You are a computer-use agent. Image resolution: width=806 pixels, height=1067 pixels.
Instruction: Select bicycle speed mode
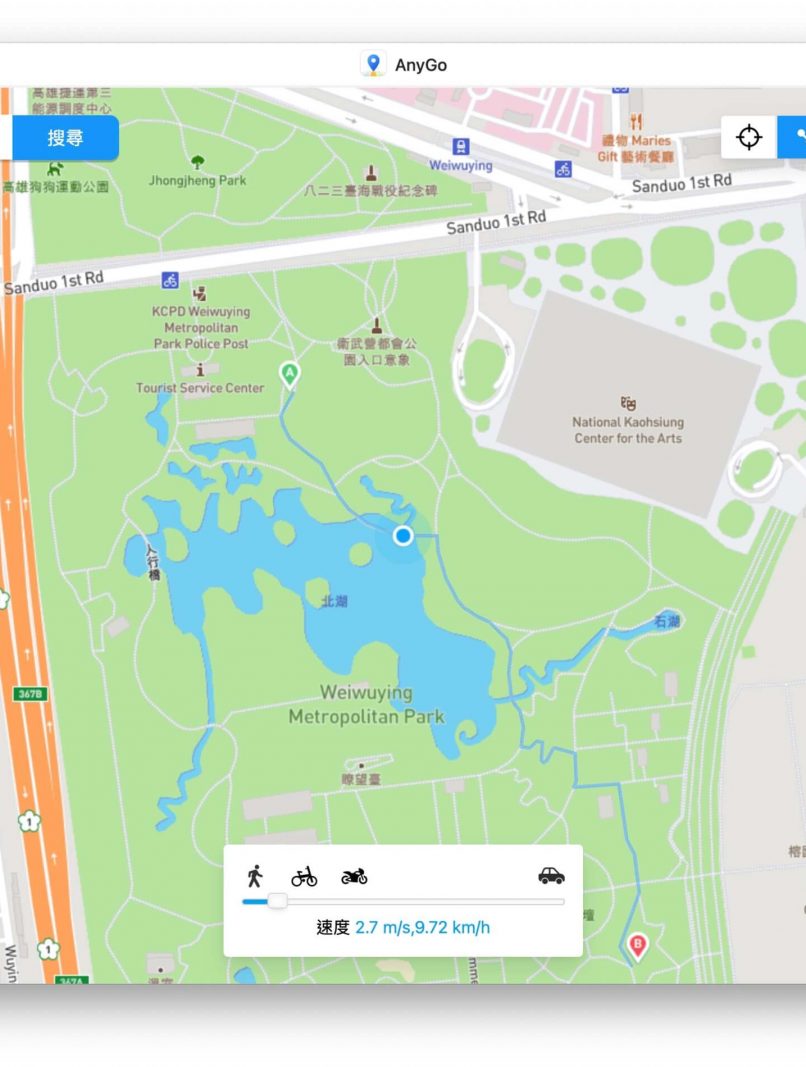pyautogui.click(x=304, y=877)
